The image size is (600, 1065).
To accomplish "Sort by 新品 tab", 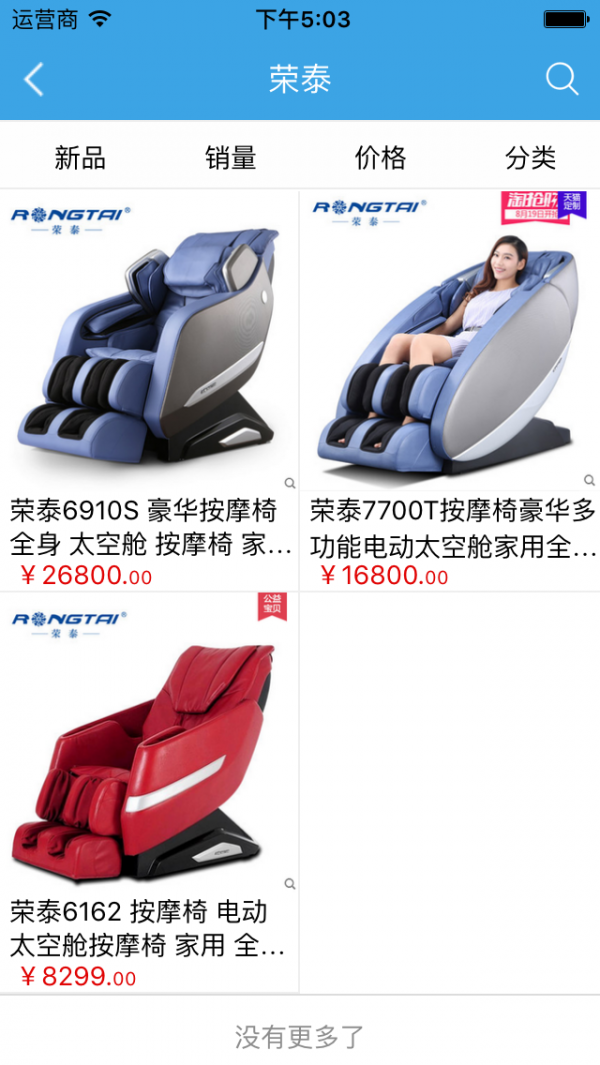I will point(80,157).
